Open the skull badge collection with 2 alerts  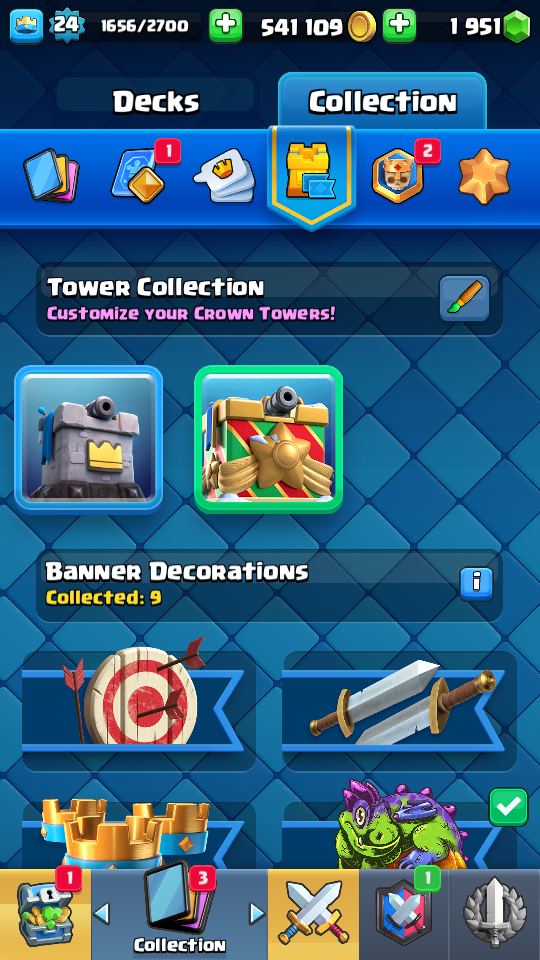399,174
